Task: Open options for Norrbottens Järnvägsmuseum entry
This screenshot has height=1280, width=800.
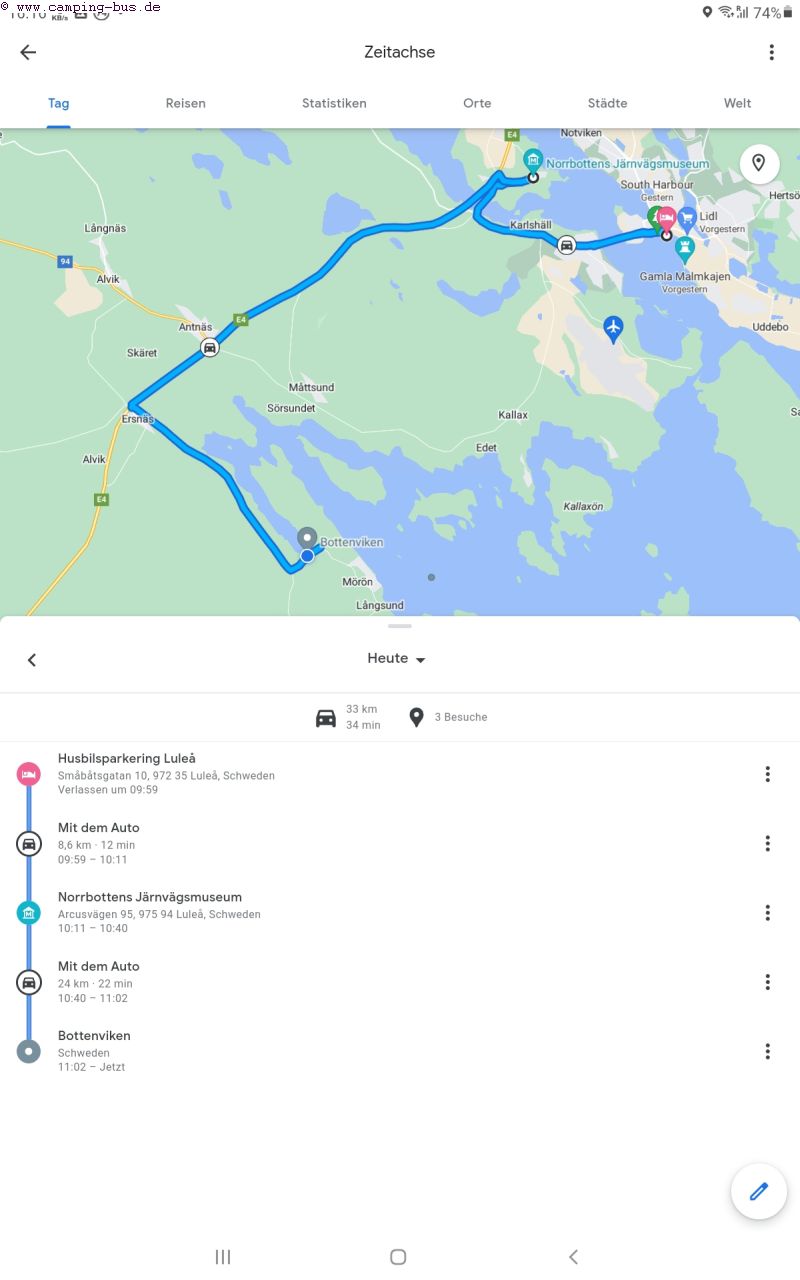Action: 767,912
